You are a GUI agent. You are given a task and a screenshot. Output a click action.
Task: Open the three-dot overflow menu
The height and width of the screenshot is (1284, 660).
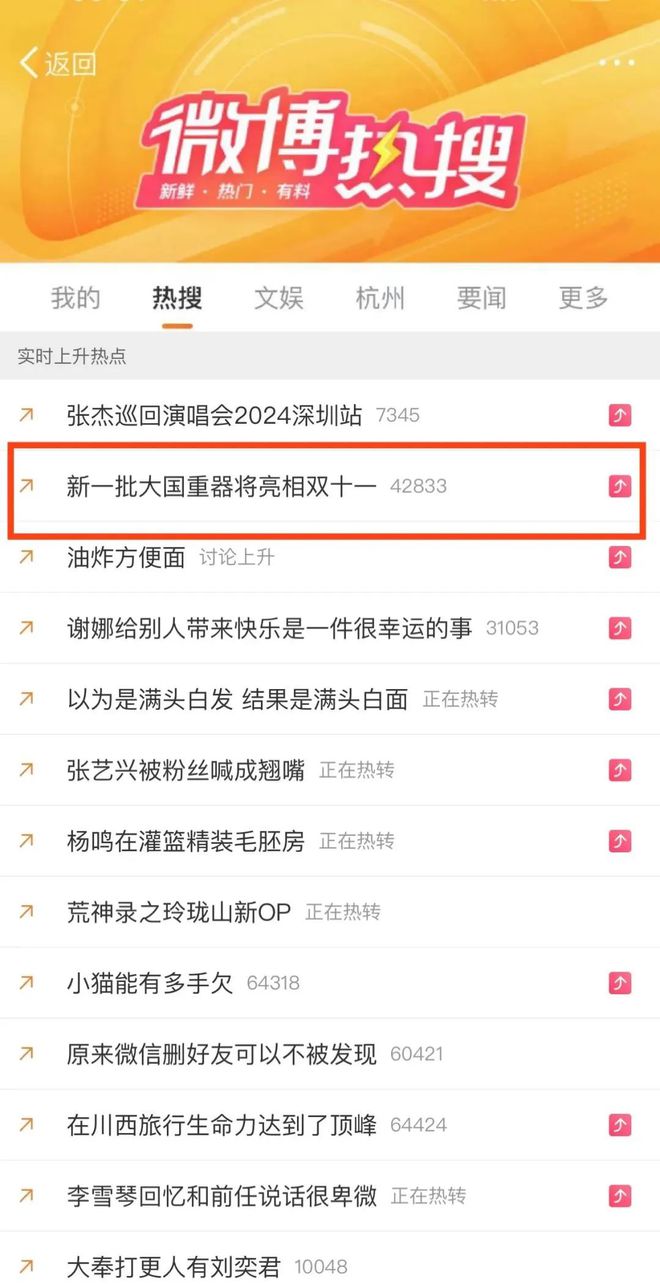click(616, 62)
